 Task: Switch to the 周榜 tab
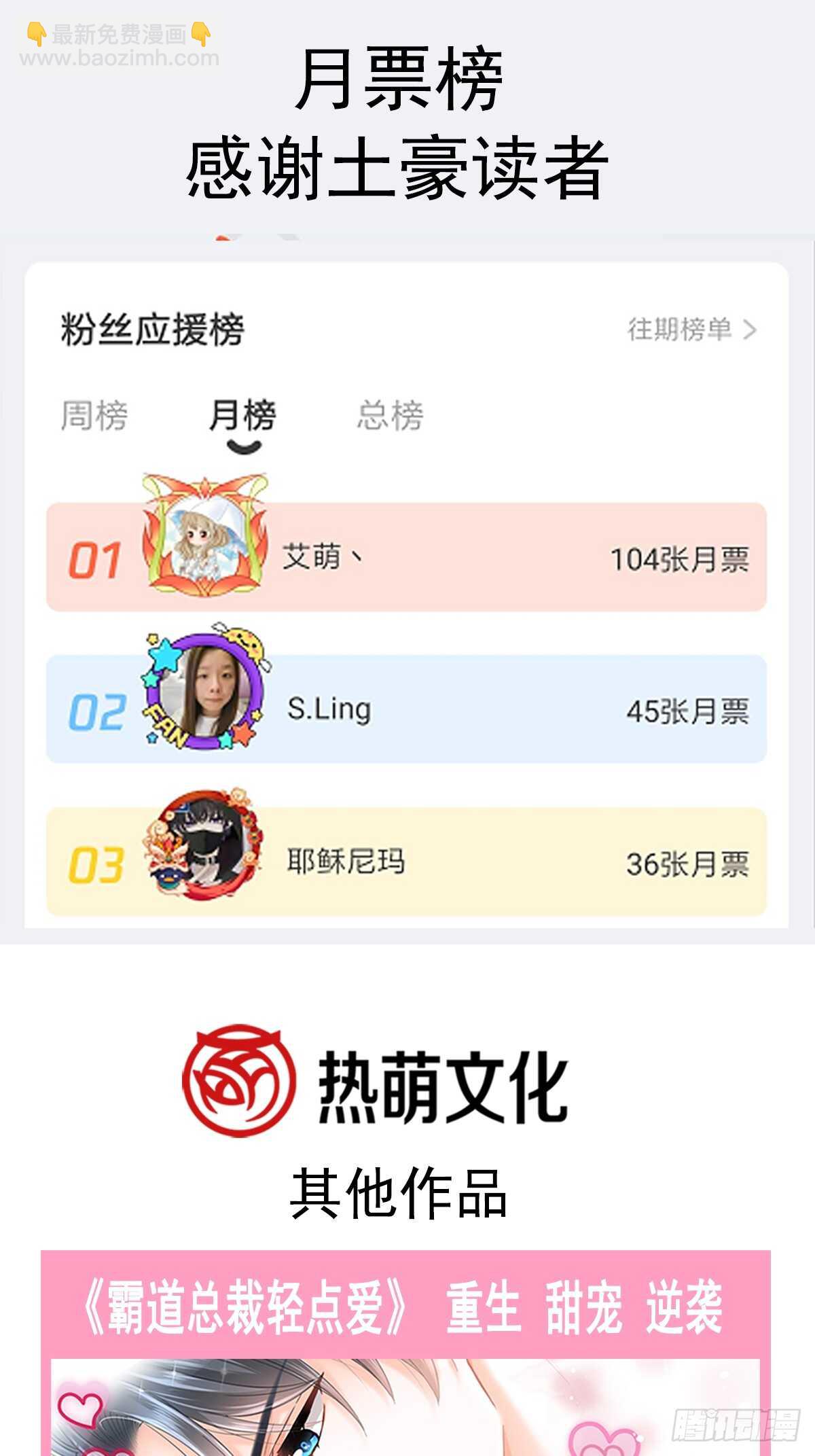[96, 419]
